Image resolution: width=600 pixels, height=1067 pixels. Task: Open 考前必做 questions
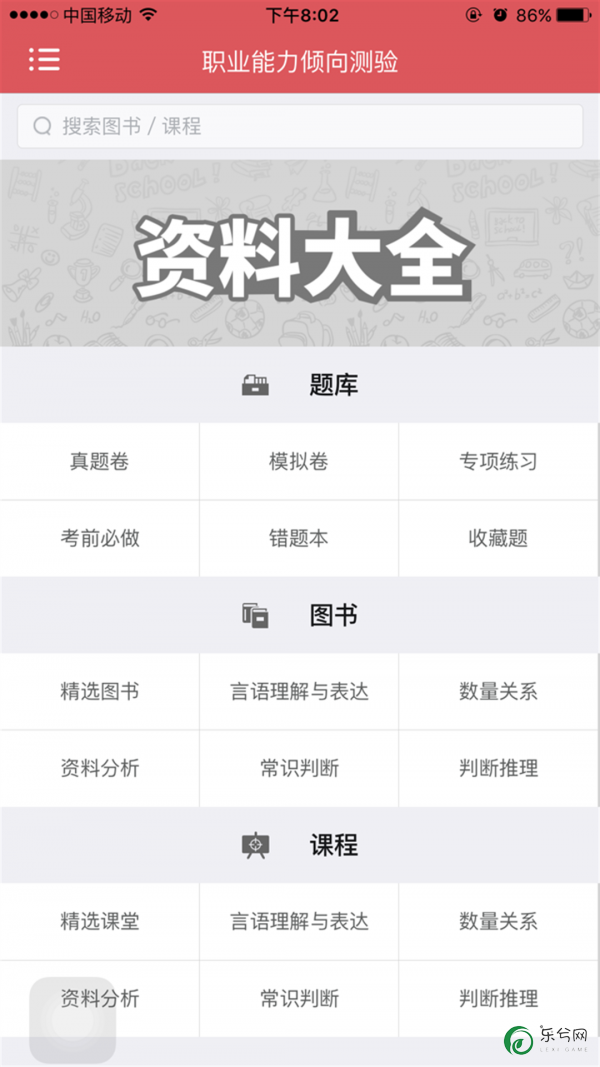pyautogui.click(x=99, y=538)
